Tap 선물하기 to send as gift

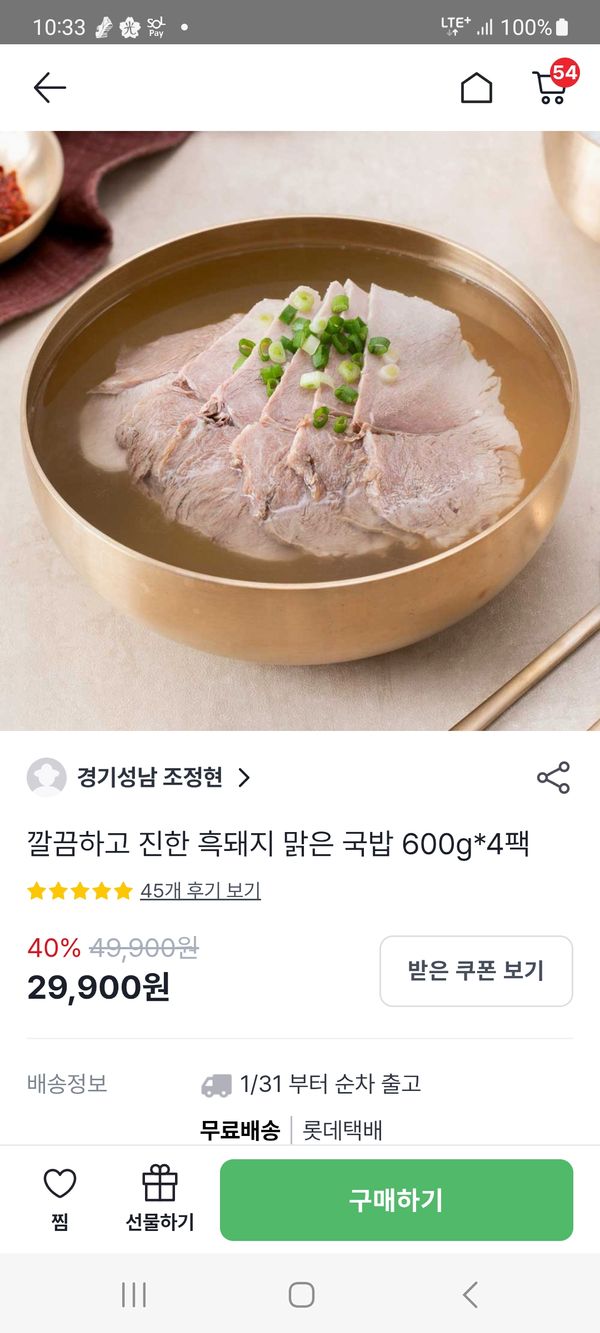160,1198
